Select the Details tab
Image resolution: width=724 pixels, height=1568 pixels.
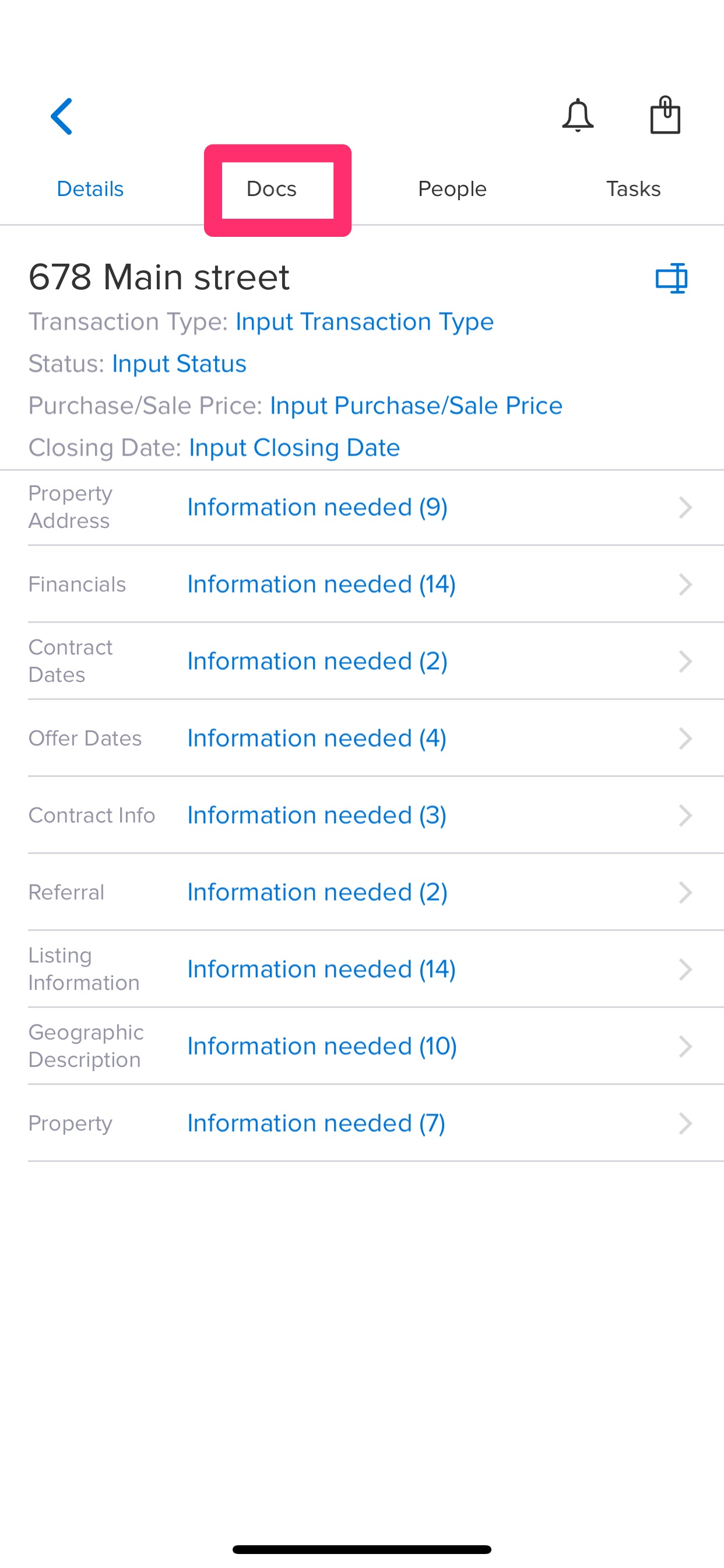[x=90, y=188]
